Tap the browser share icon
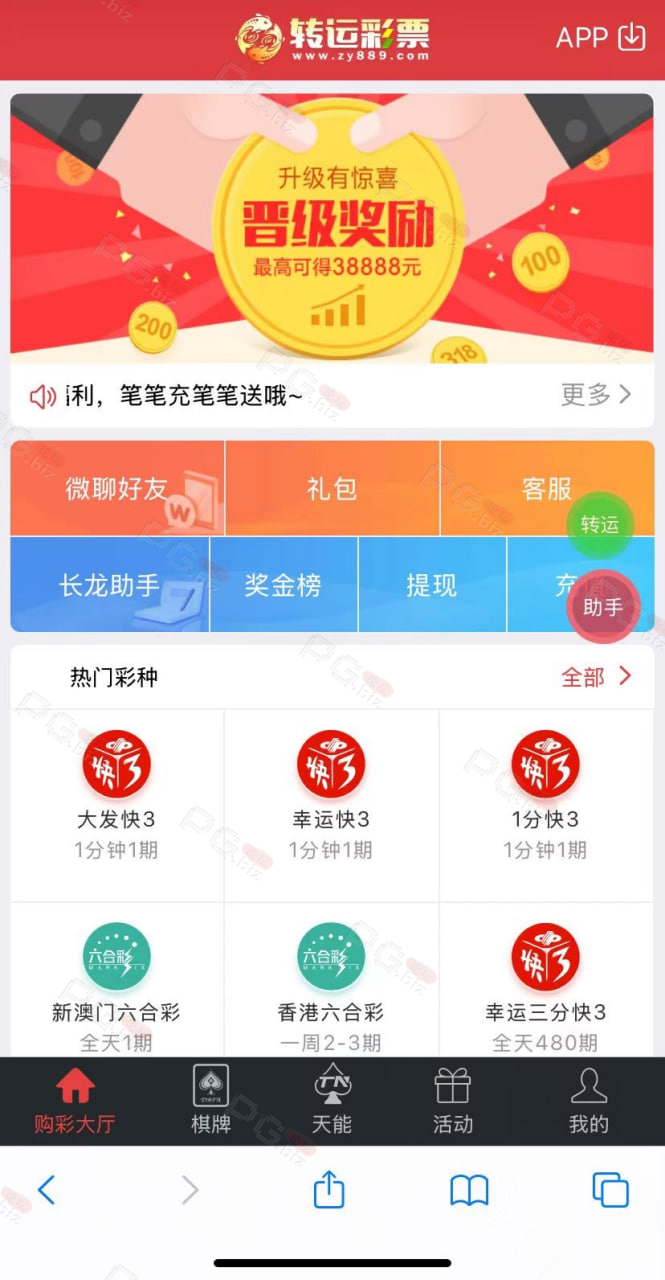665x1280 pixels. (329, 1190)
